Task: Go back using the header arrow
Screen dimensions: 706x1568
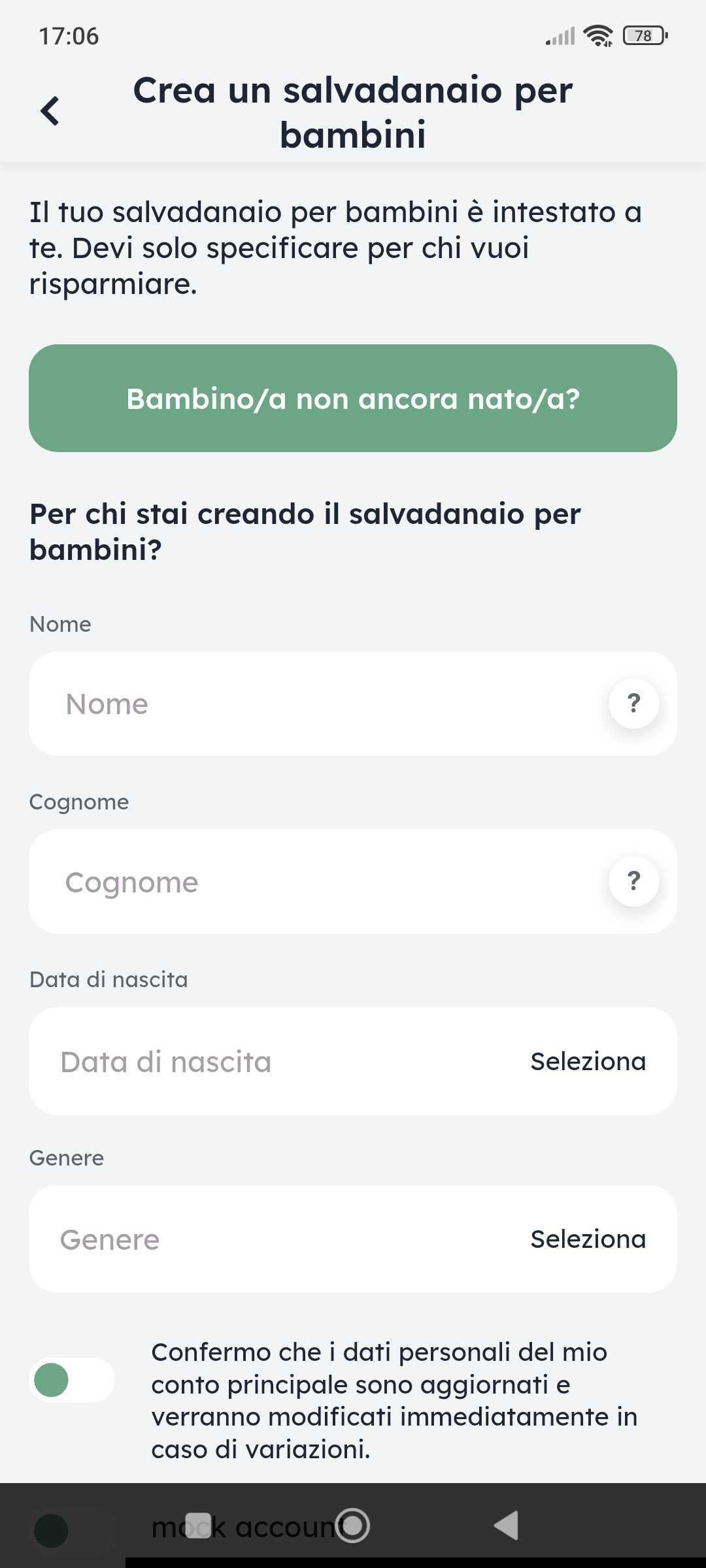Action: pyautogui.click(x=50, y=111)
